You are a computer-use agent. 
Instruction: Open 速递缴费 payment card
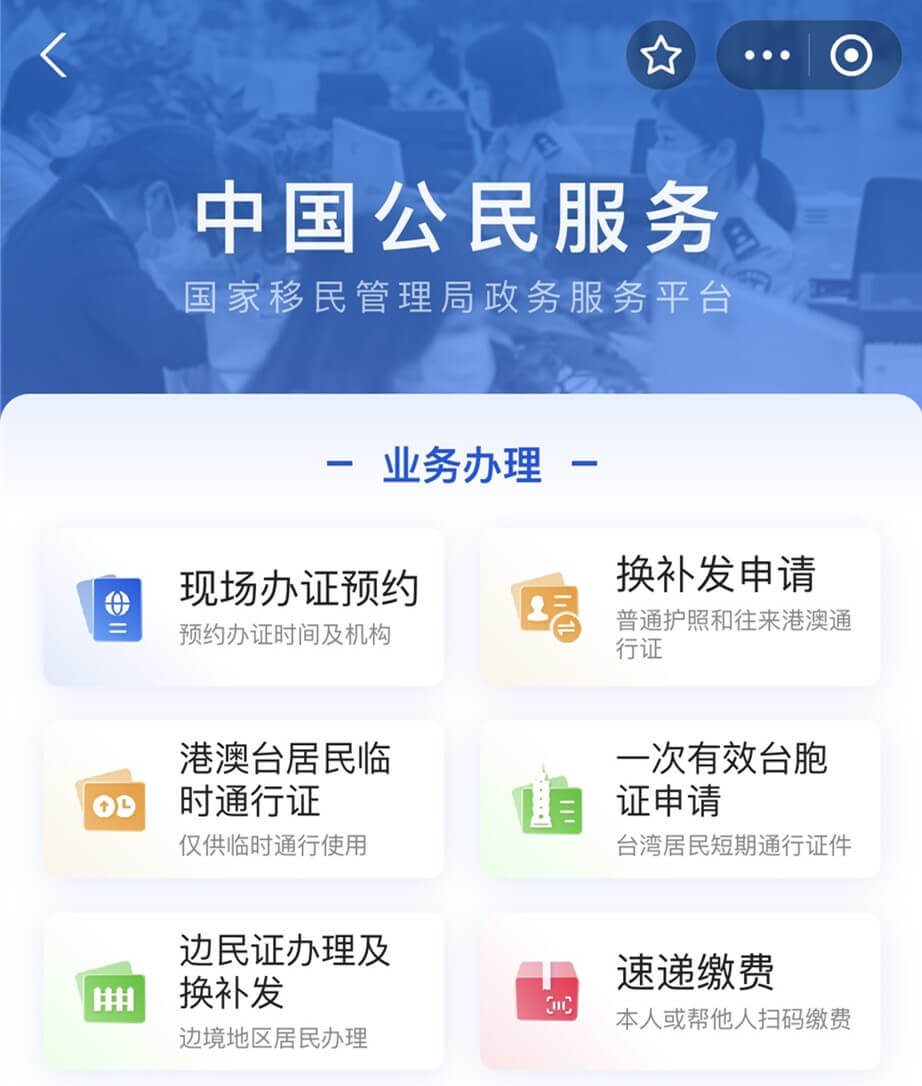click(x=680, y=990)
